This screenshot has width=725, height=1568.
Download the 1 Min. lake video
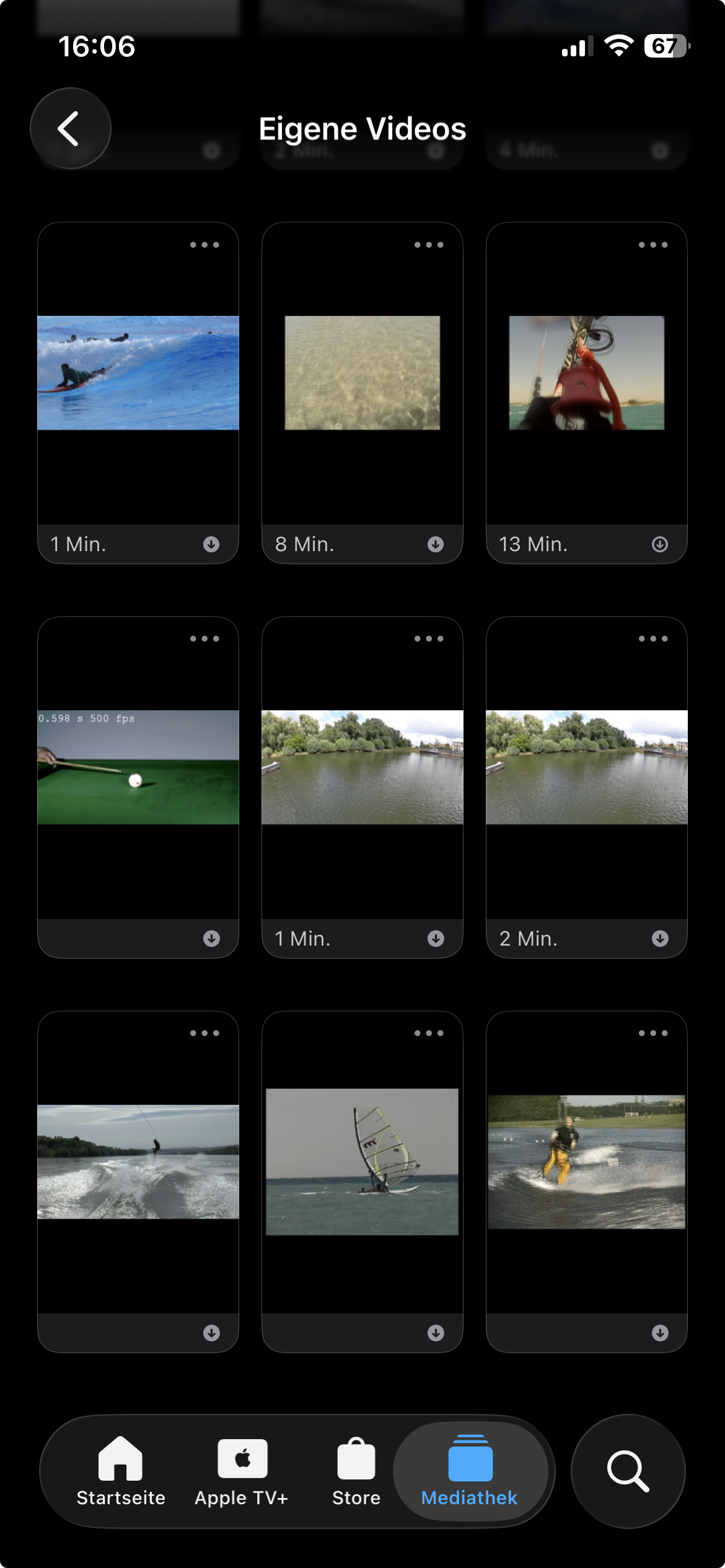coord(436,939)
